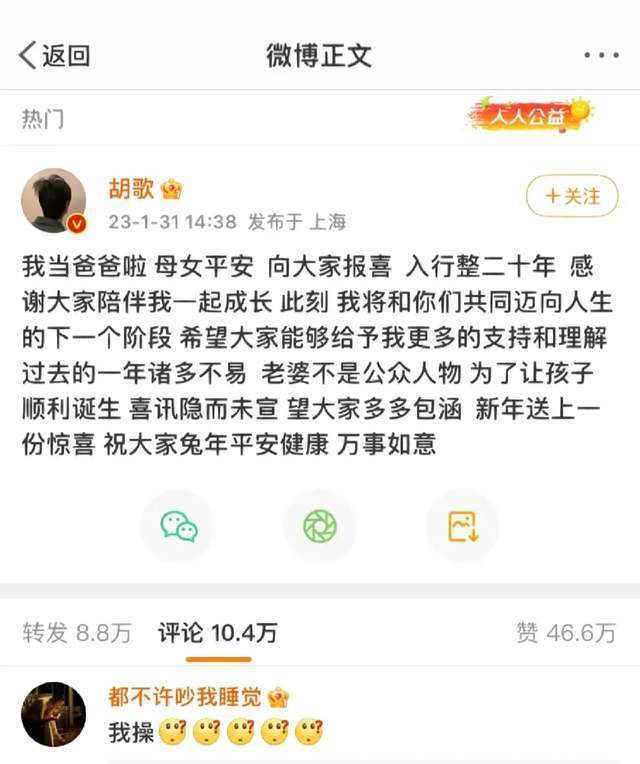Open the 热门 label link

click(43, 118)
